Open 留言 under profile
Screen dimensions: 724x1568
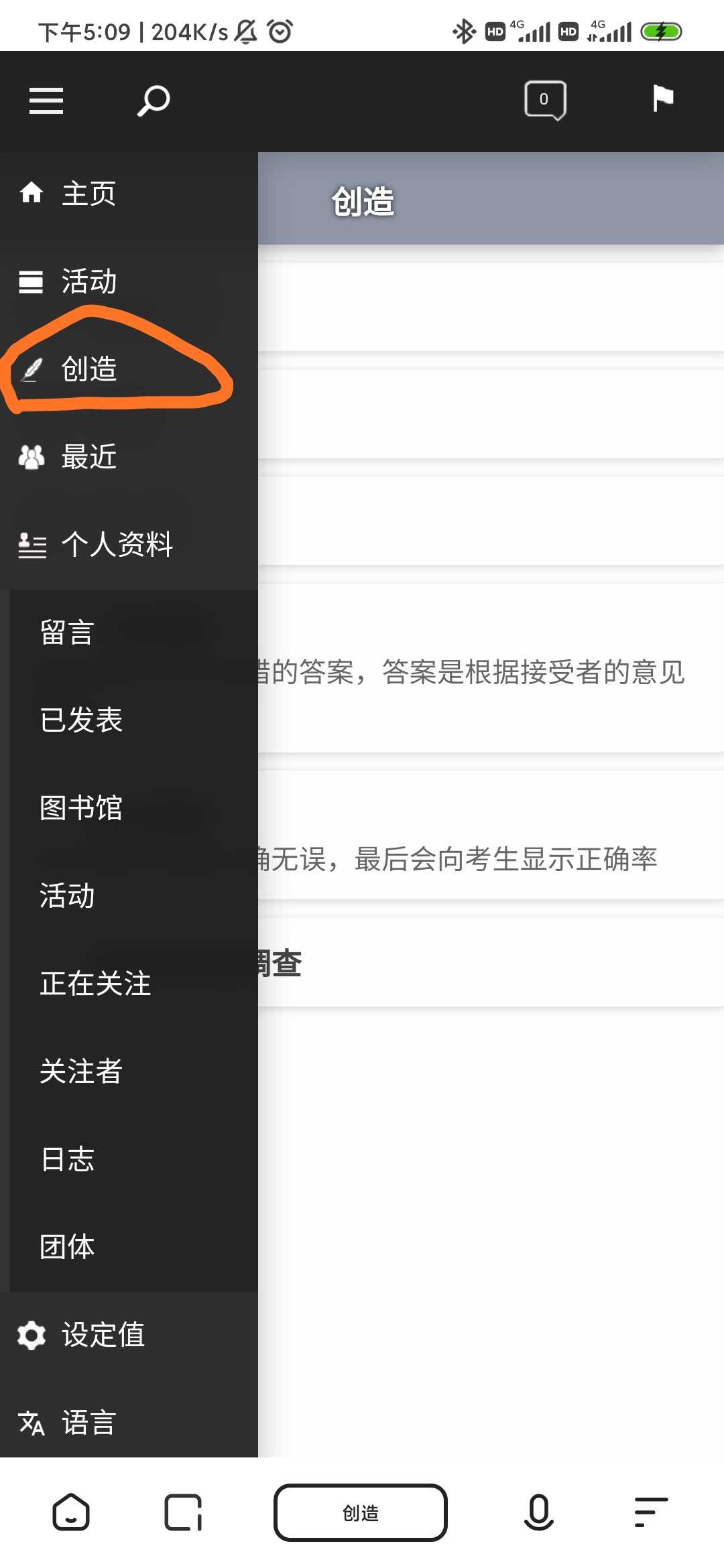pos(133,633)
